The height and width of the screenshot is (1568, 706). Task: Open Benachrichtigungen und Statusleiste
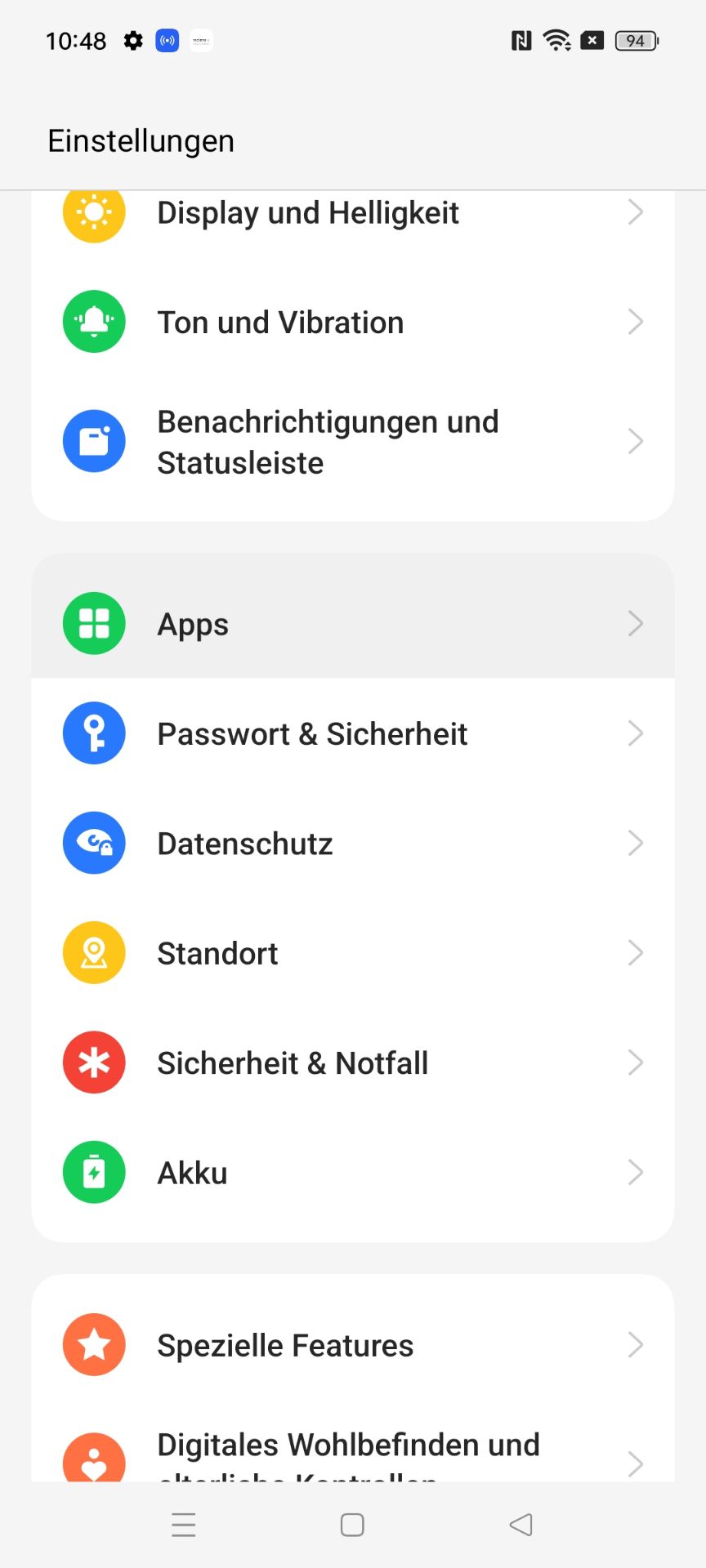tap(353, 442)
